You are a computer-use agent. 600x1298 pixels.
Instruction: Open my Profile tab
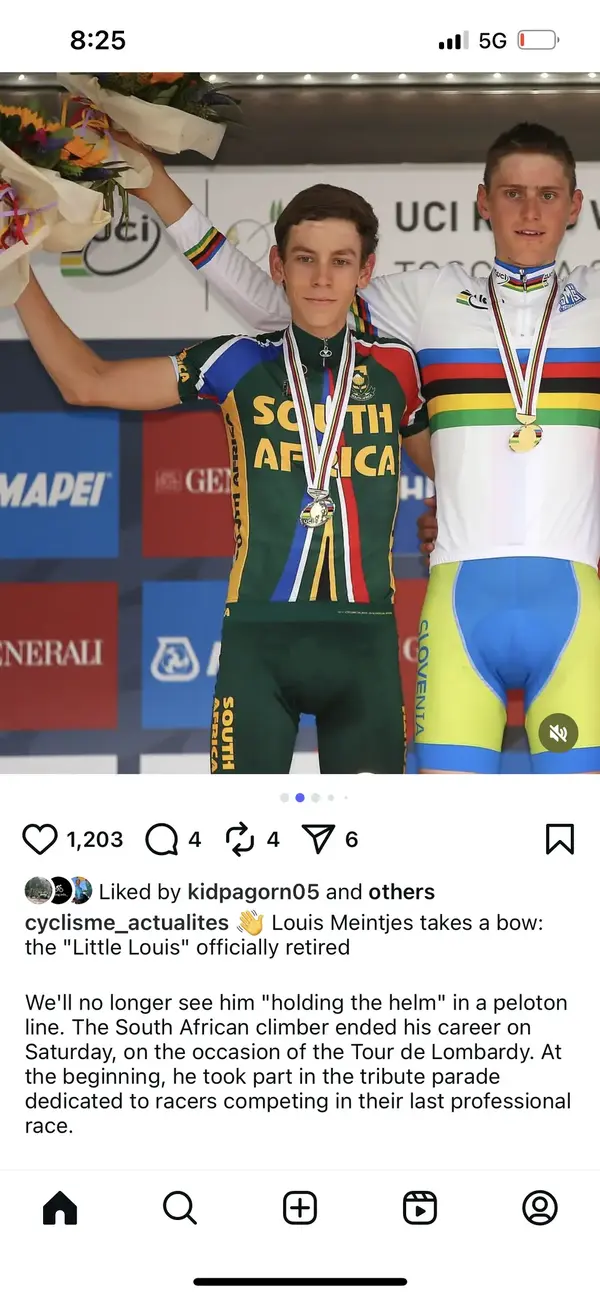coord(540,1208)
